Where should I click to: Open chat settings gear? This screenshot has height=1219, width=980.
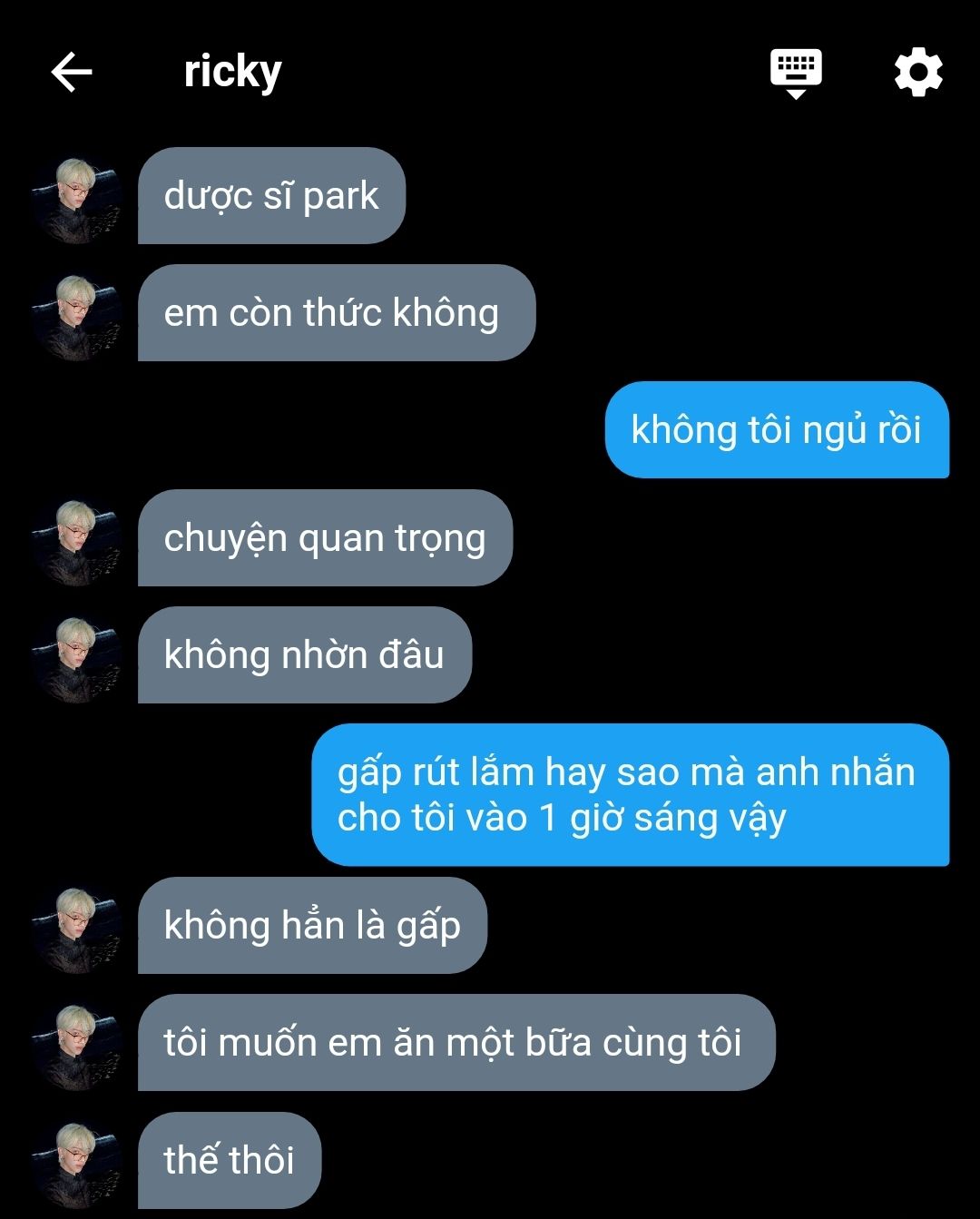pos(918,72)
